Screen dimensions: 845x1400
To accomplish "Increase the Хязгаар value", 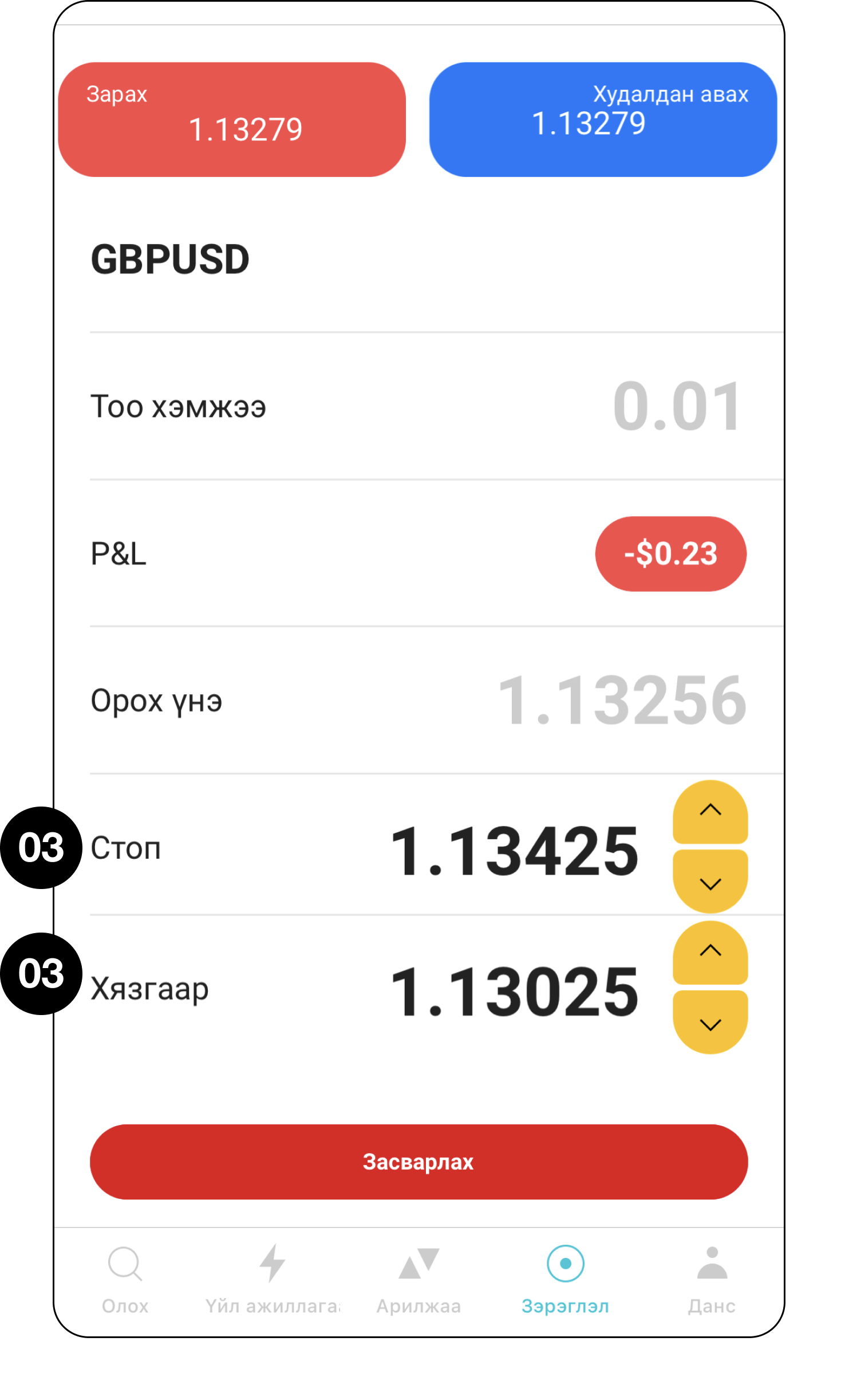I will click(x=710, y=952).
